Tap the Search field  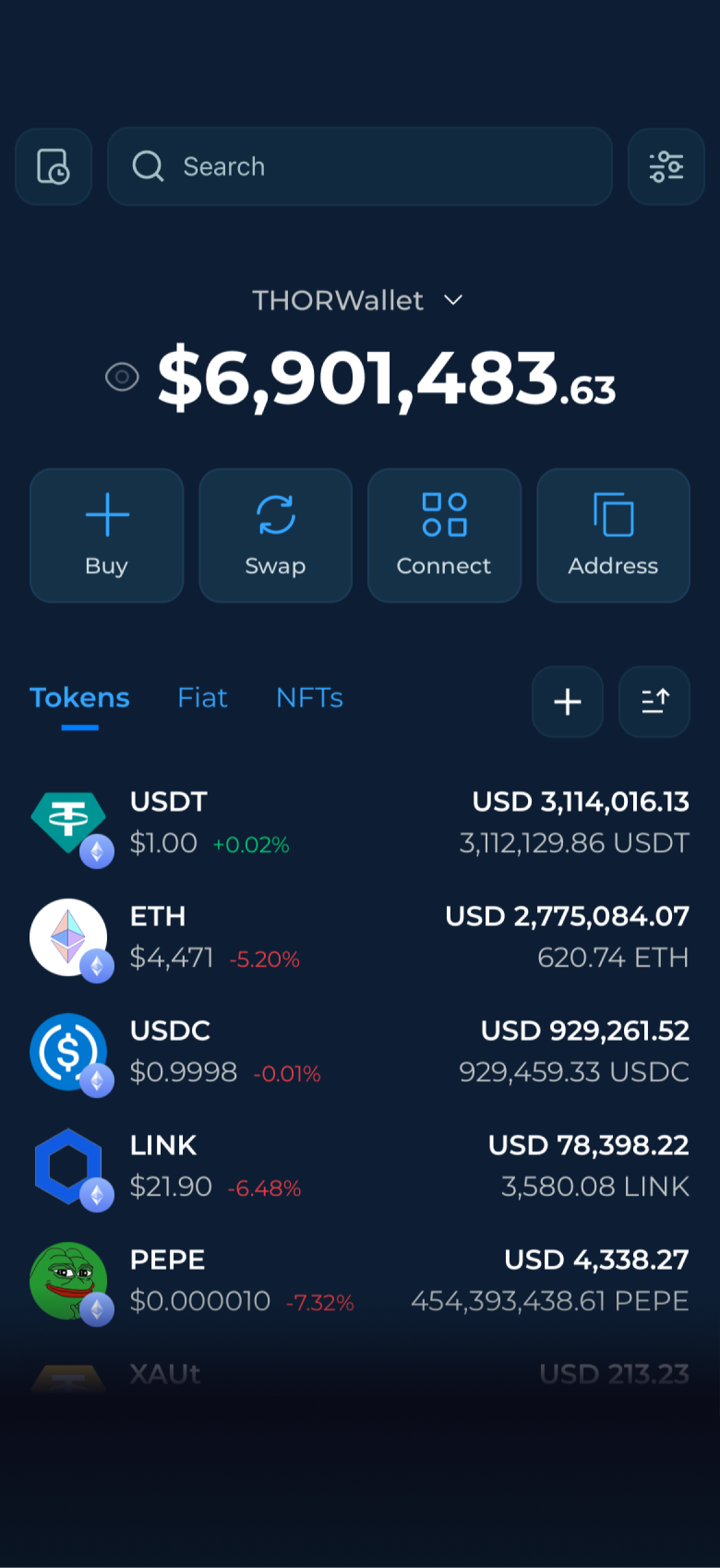360,167
